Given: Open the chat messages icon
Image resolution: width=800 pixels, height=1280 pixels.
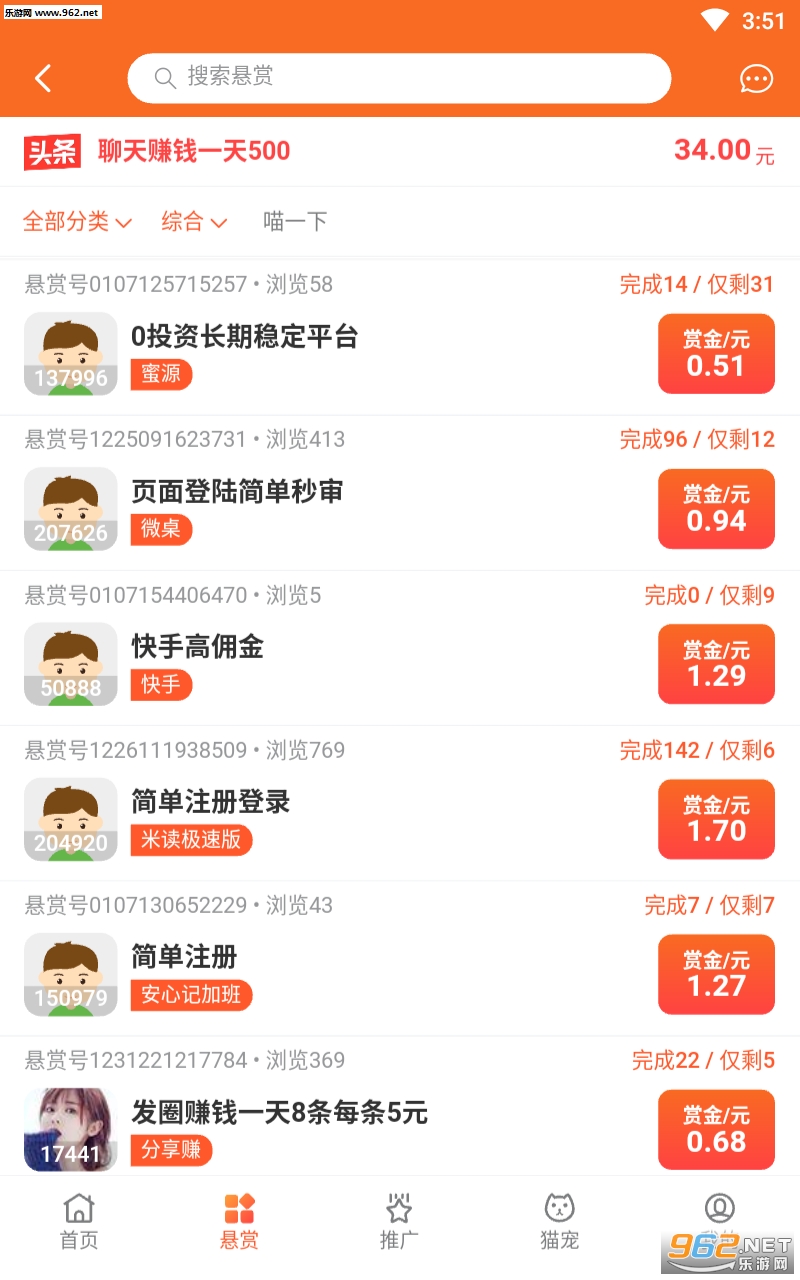Looking at the screenshot, I should tap(756, 79).
